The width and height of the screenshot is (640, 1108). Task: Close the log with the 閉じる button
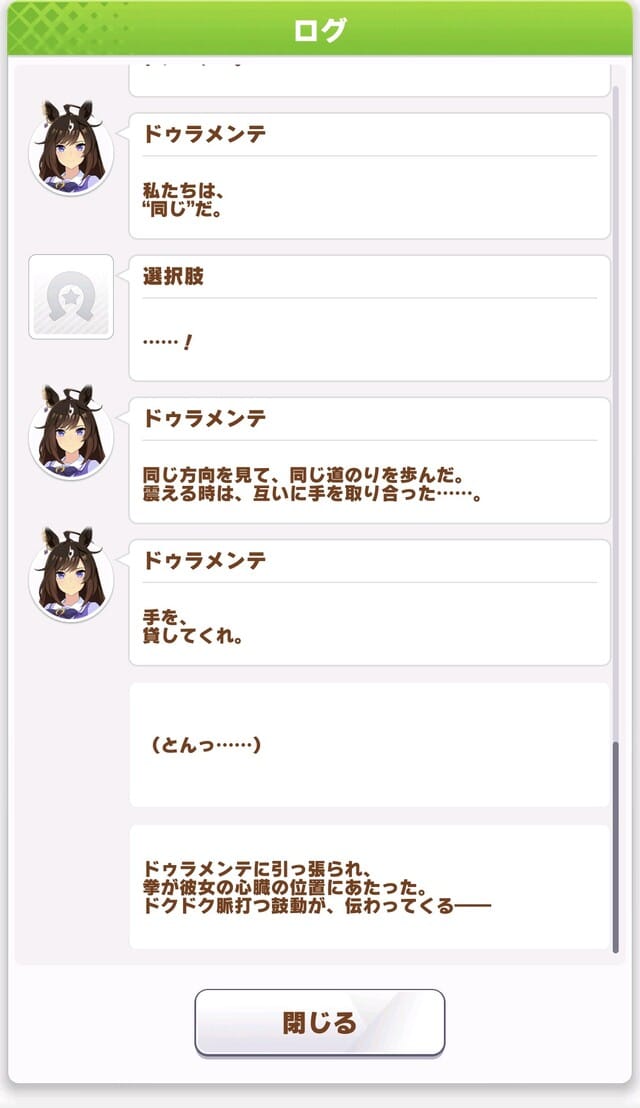(319, 1023)
